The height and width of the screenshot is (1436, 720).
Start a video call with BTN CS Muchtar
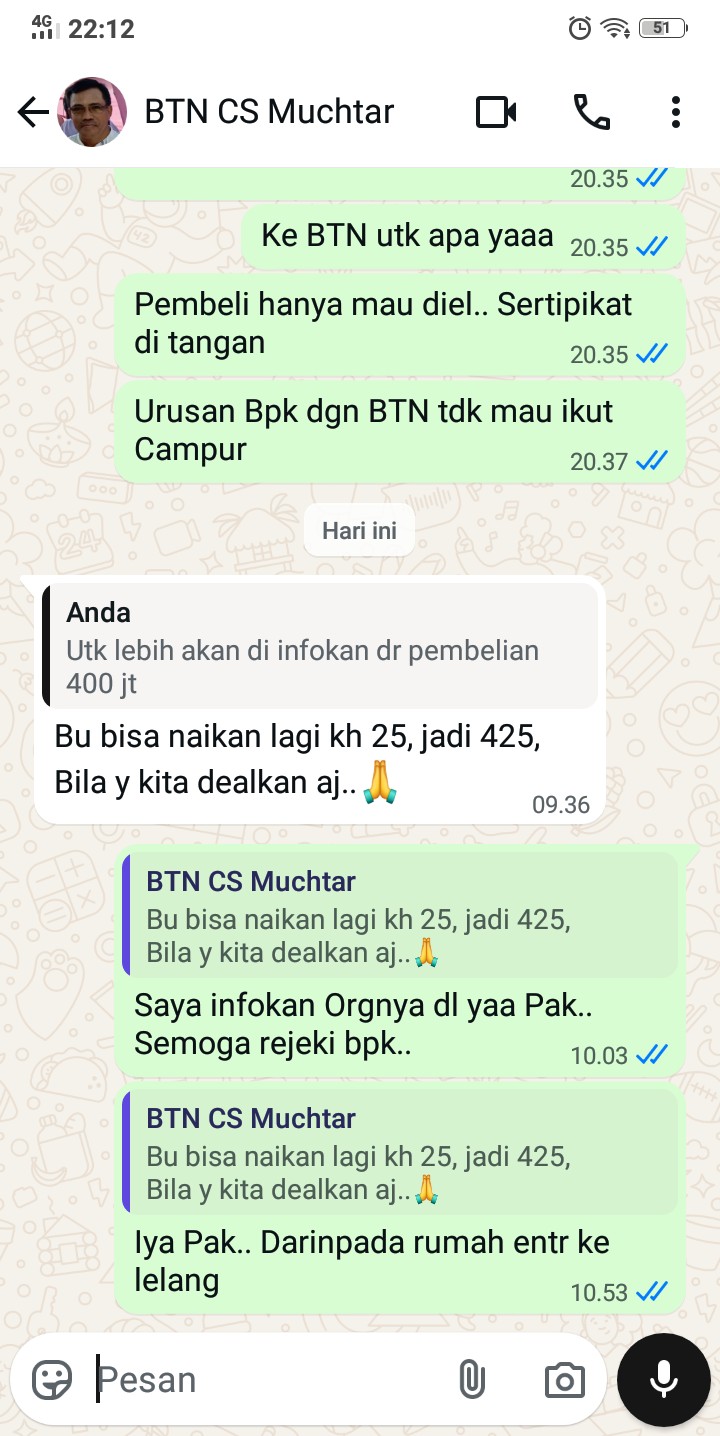tap(496, 112)
